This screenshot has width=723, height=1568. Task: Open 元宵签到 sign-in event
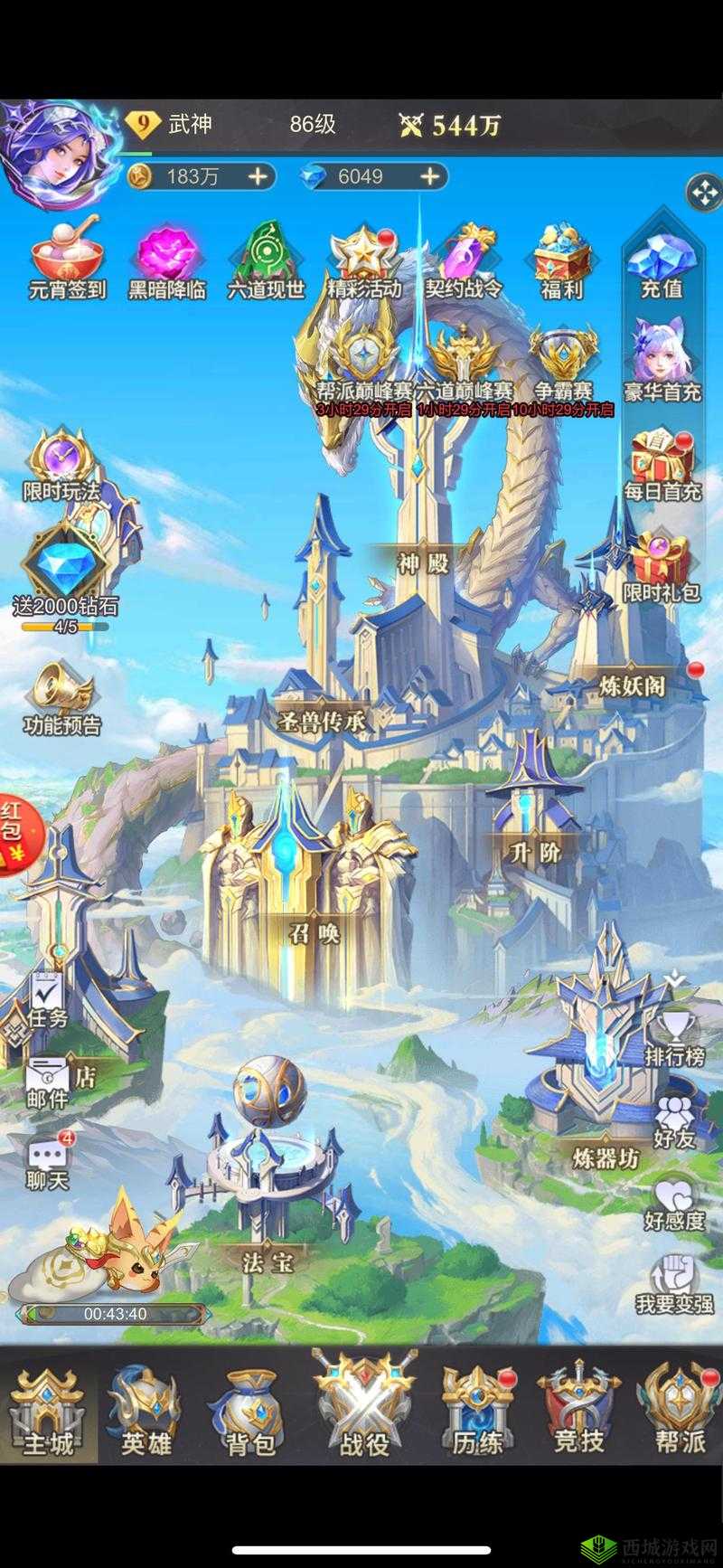pos(68,258)
